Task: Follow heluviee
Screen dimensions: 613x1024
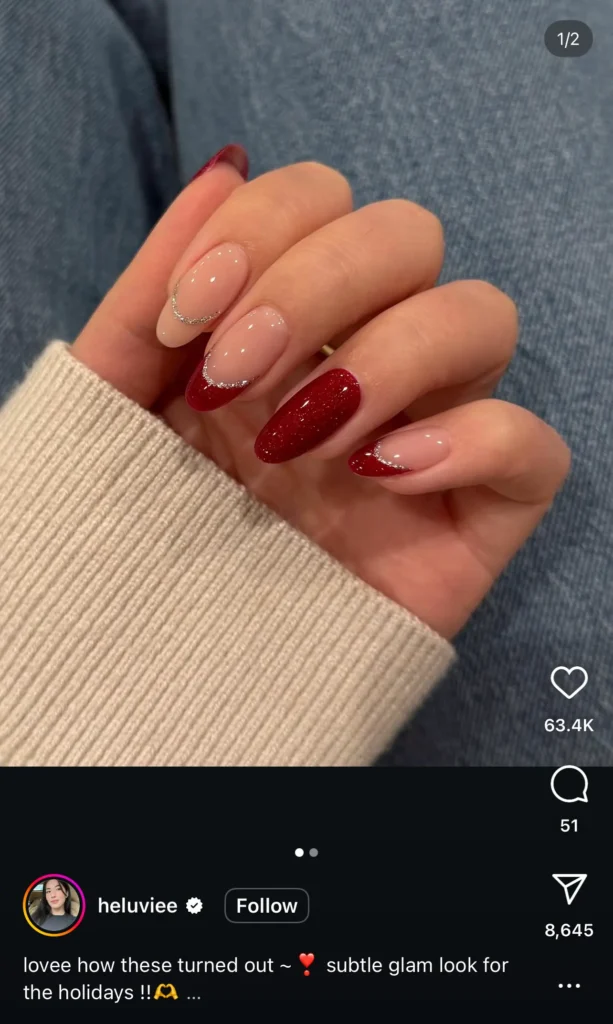Action: pyautogui.click(x=266, y=905)
